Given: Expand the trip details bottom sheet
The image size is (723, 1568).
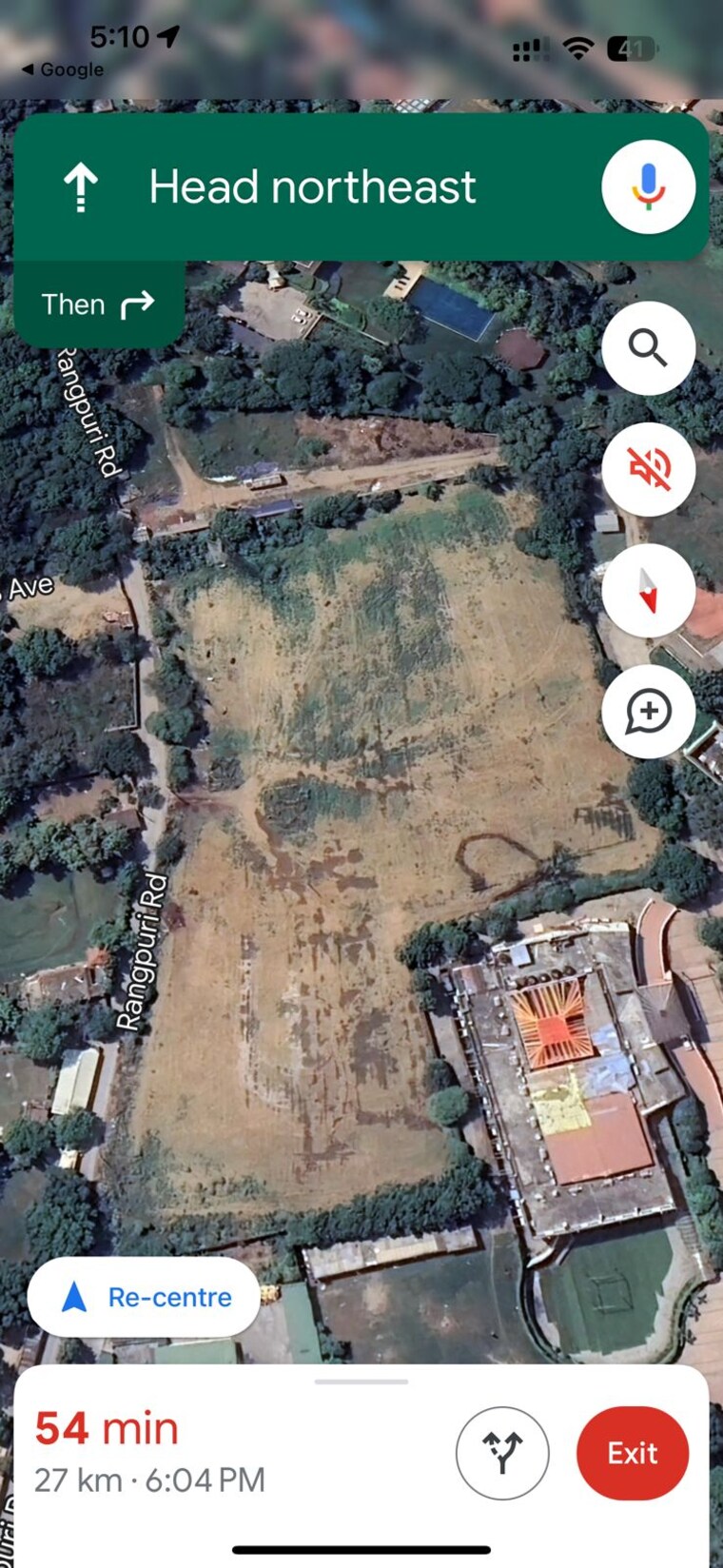Looking at the screenshot, I should pyautogui.click(x=361, y=1382).
